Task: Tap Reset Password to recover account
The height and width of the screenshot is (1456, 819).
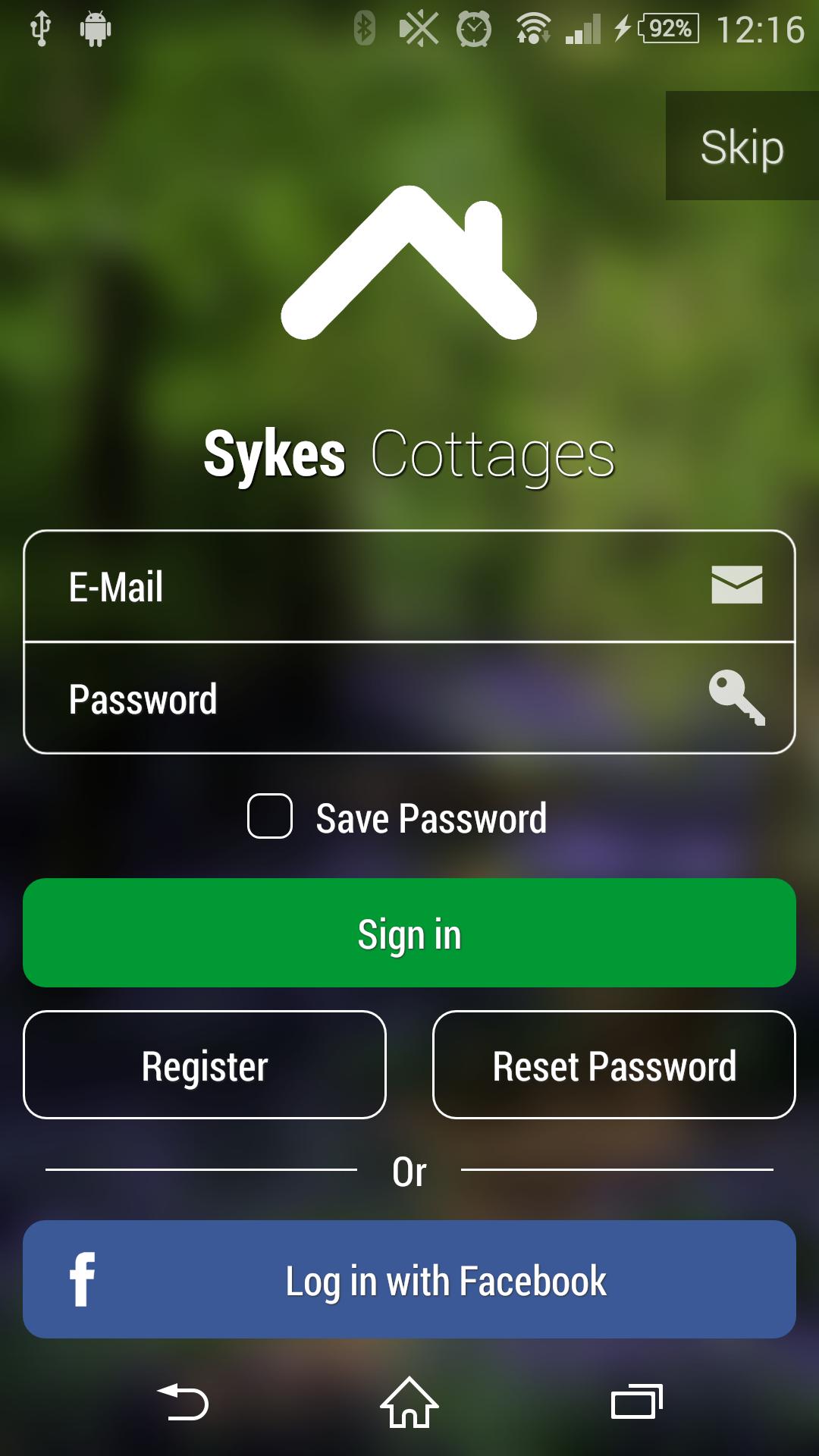Action: point(613,1066)
